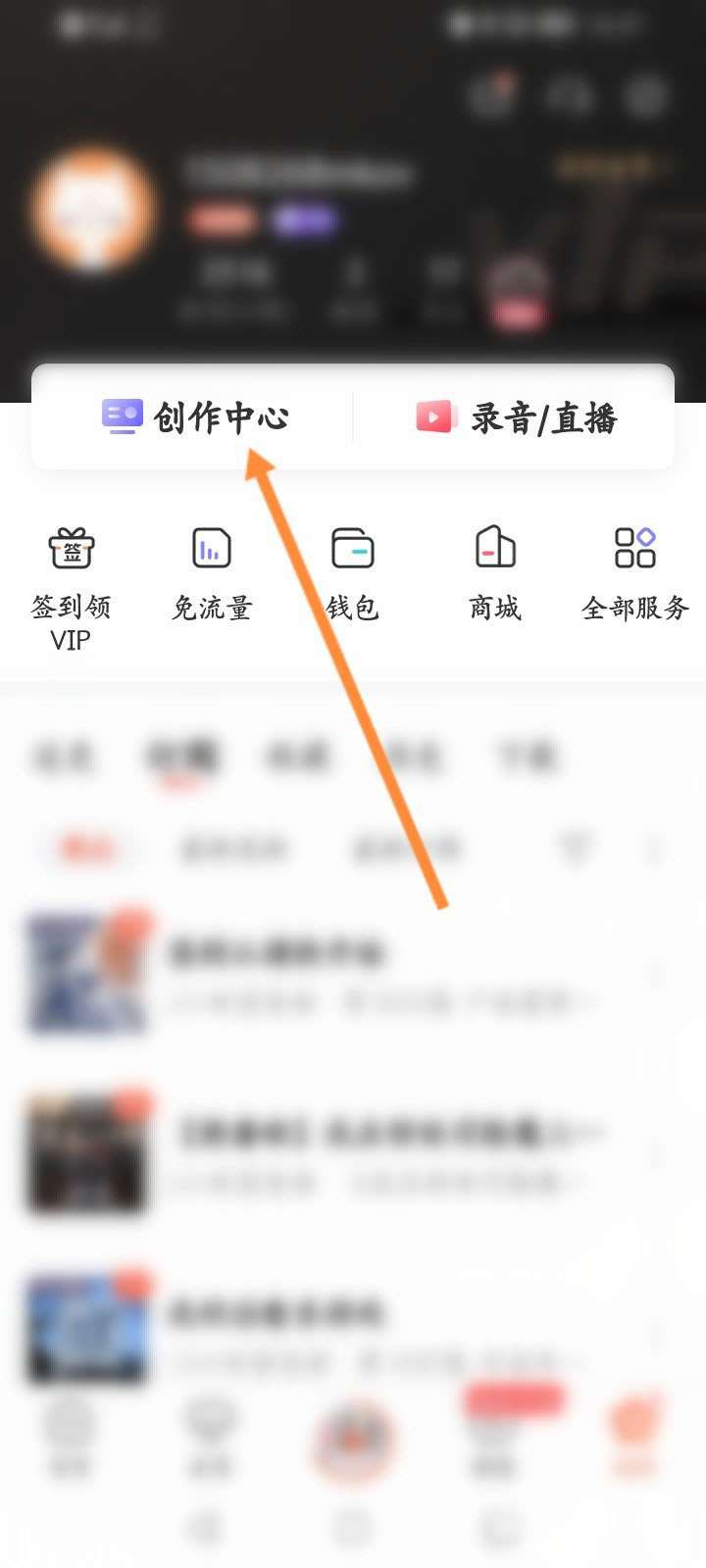Open the 商城 mall
Image resolution: width=706 pixels, height=1568 pixels.
point(494,549)
